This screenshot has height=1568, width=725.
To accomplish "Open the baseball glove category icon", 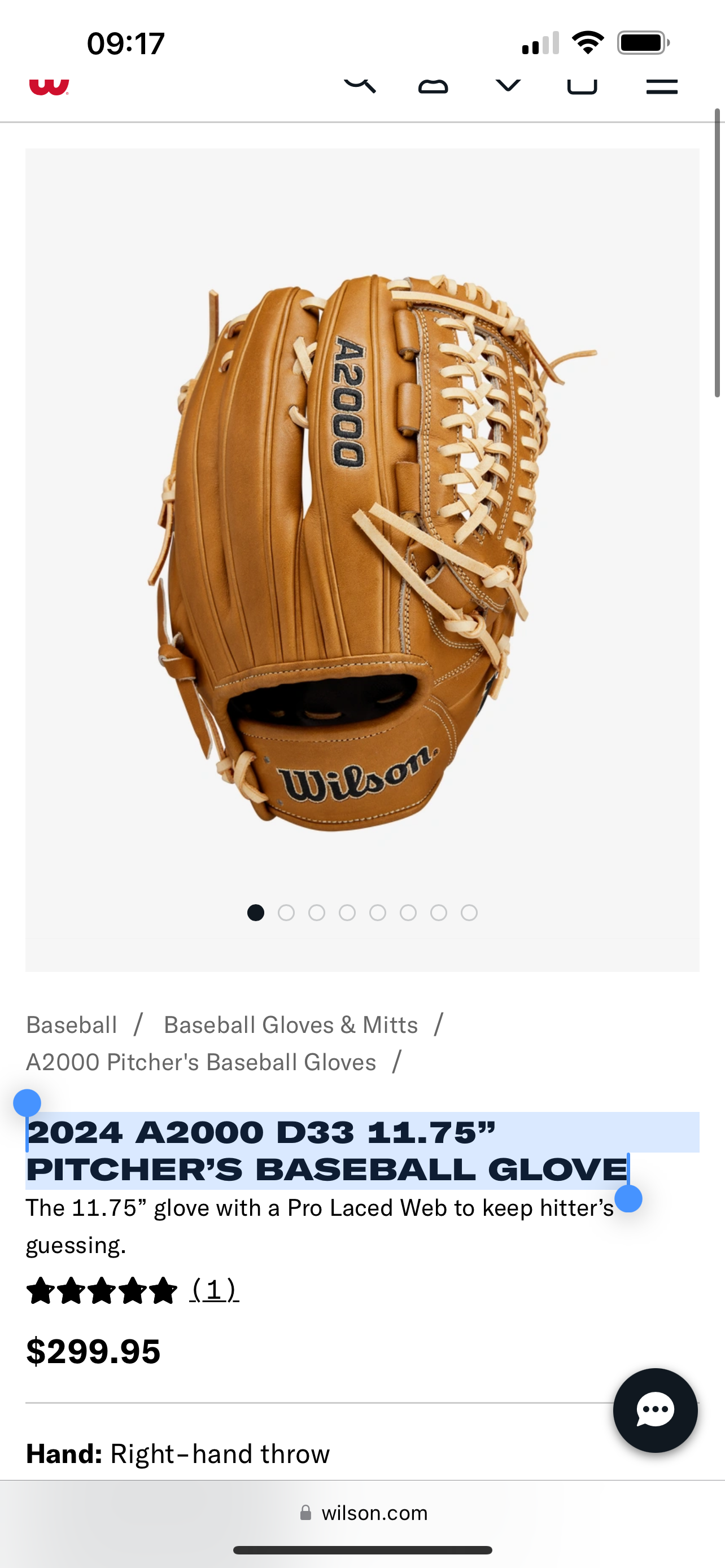I will [434, 85].
